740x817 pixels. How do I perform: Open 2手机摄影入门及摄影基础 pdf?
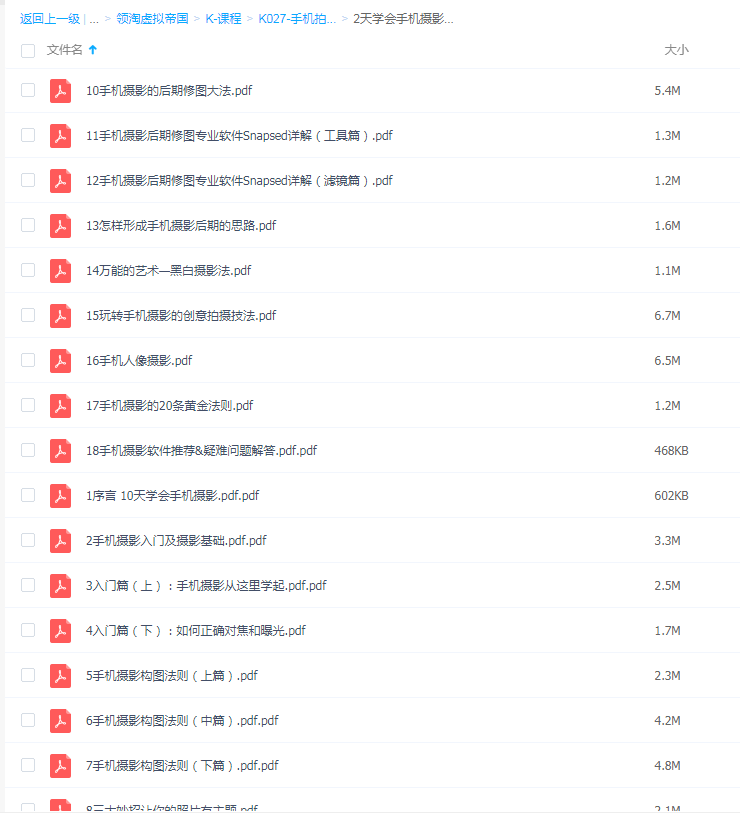[176, 540]
